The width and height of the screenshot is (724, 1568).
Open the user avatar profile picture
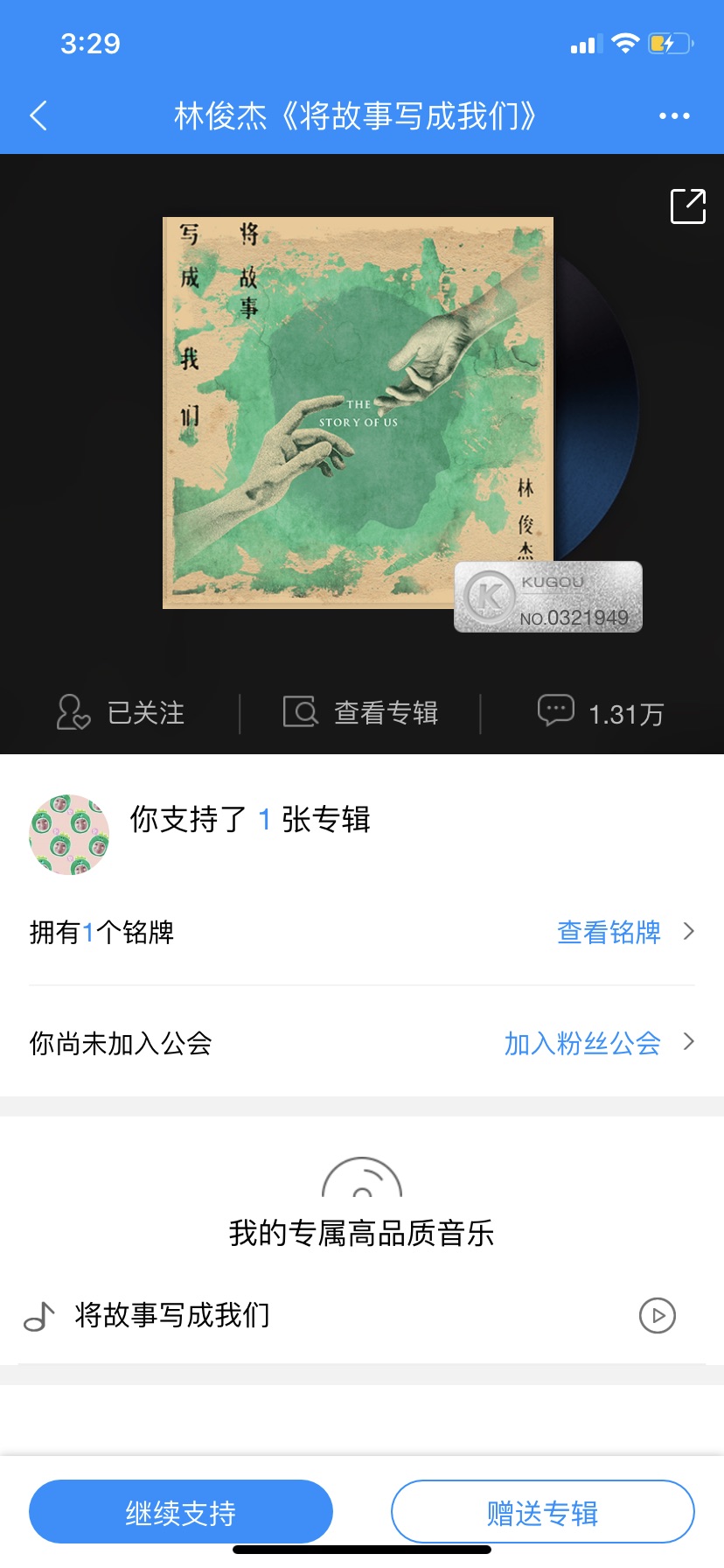tap(69, 835)
